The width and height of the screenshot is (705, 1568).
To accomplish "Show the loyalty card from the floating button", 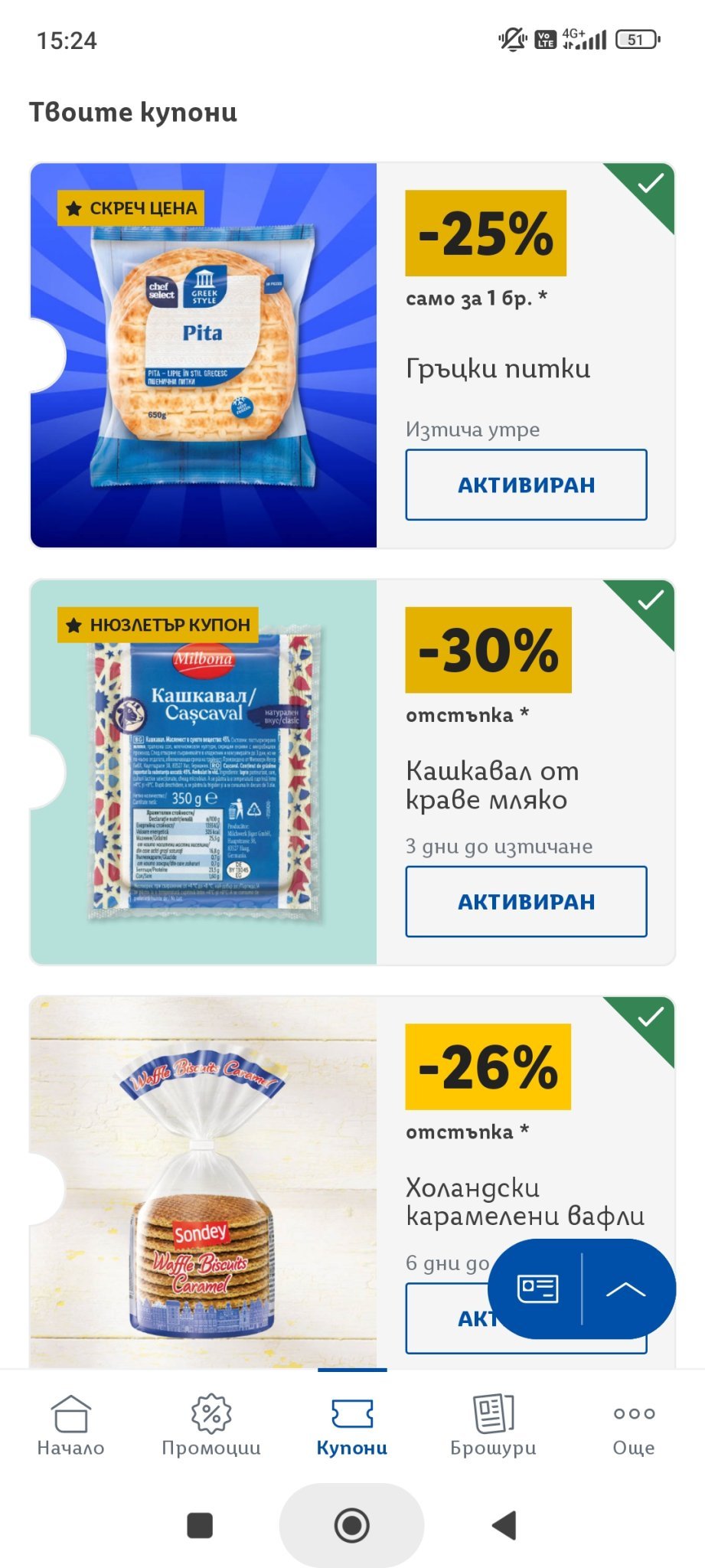I will 537,1289.
